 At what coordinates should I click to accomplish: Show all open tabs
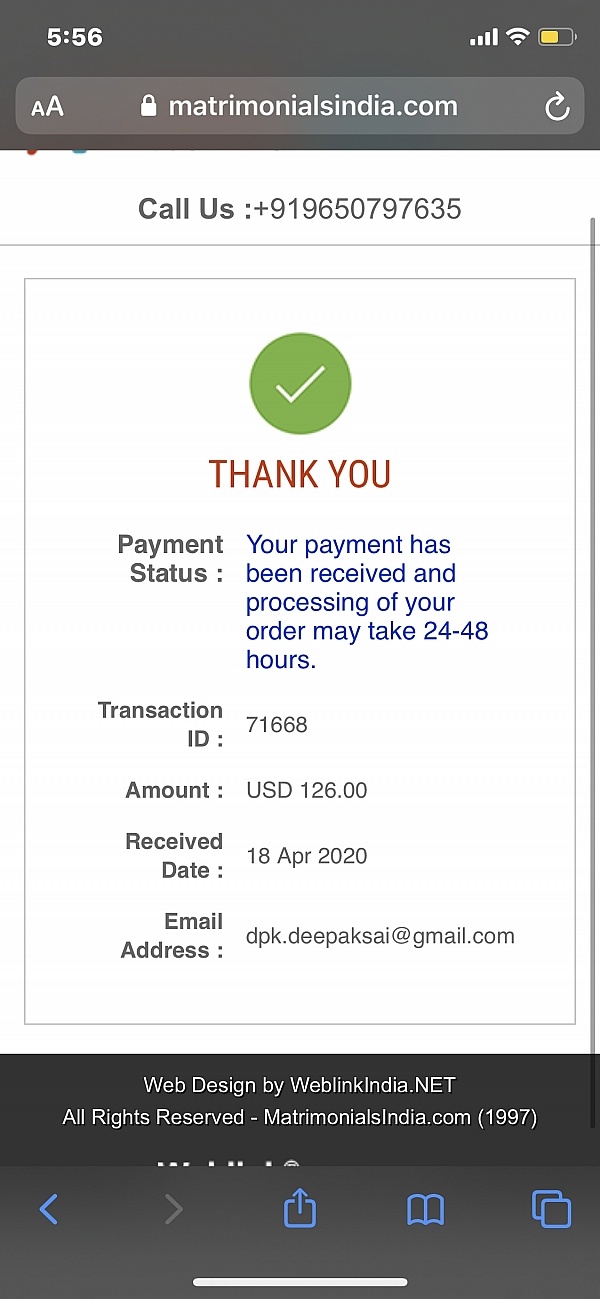click(x=551, y=1209)
